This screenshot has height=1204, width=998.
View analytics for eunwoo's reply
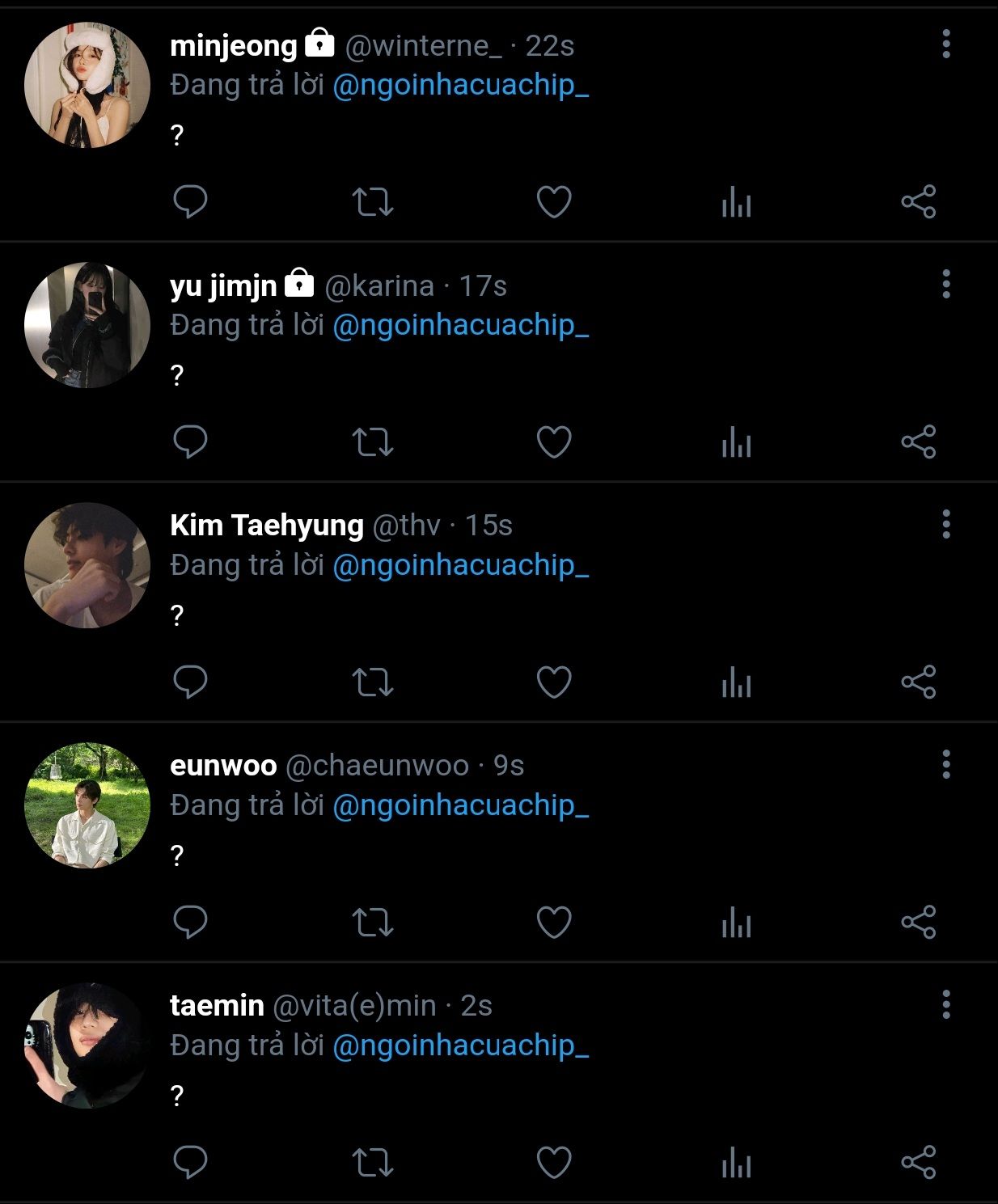click(736, 923)
